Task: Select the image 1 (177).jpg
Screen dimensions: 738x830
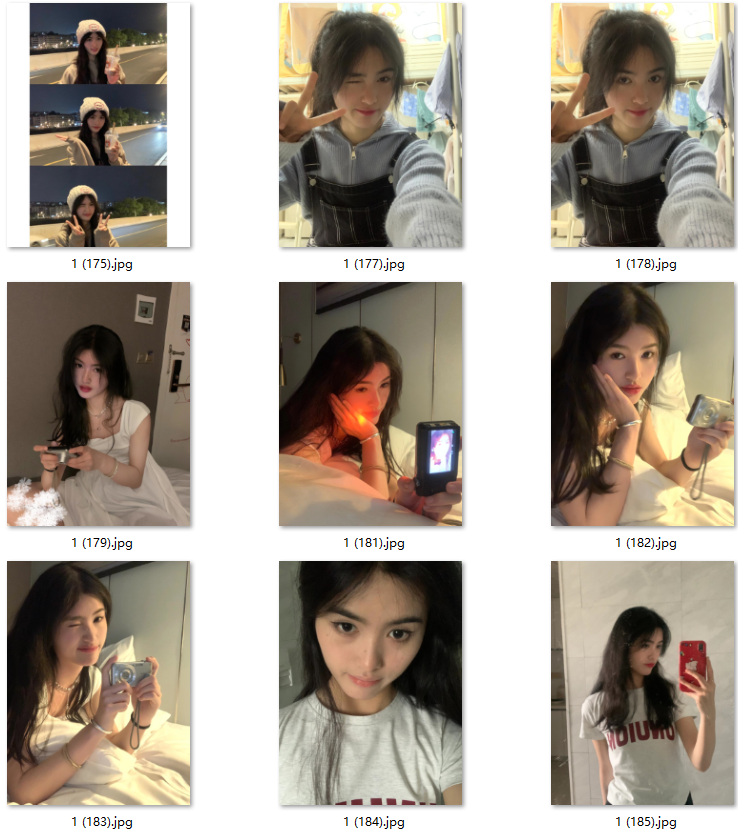Action: (370, 125)
